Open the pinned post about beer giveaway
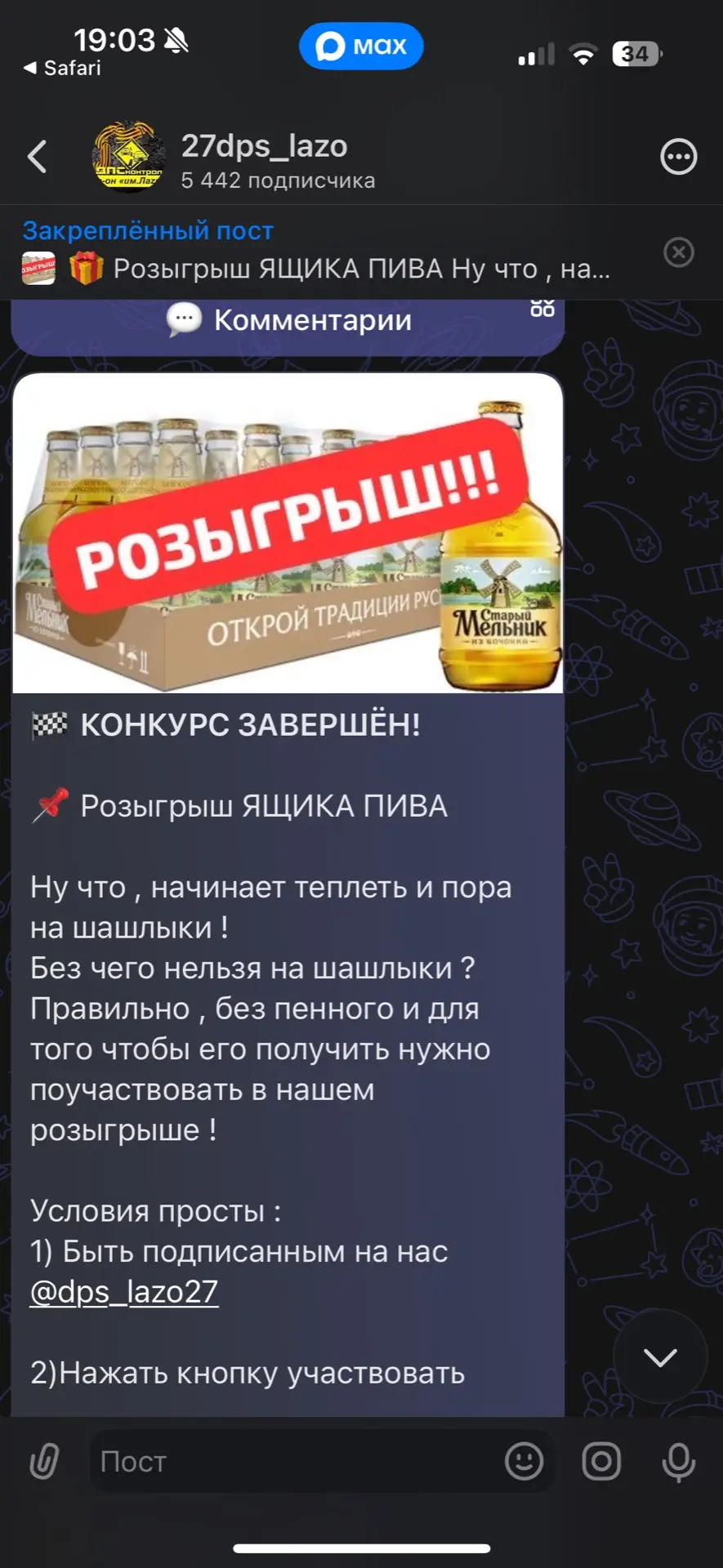 [327, 253]
